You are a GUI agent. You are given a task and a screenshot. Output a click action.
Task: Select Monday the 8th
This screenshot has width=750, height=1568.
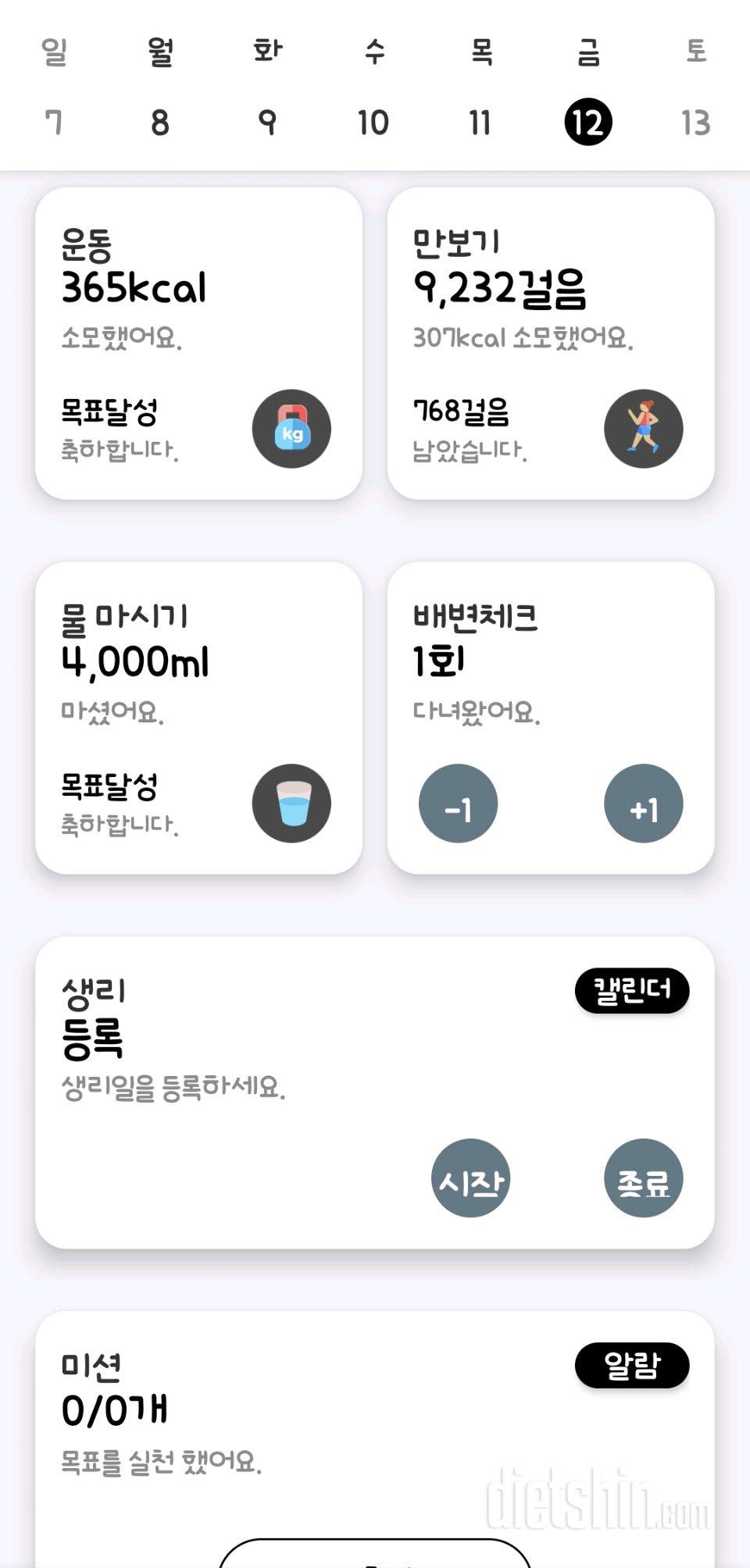[159, 123]
